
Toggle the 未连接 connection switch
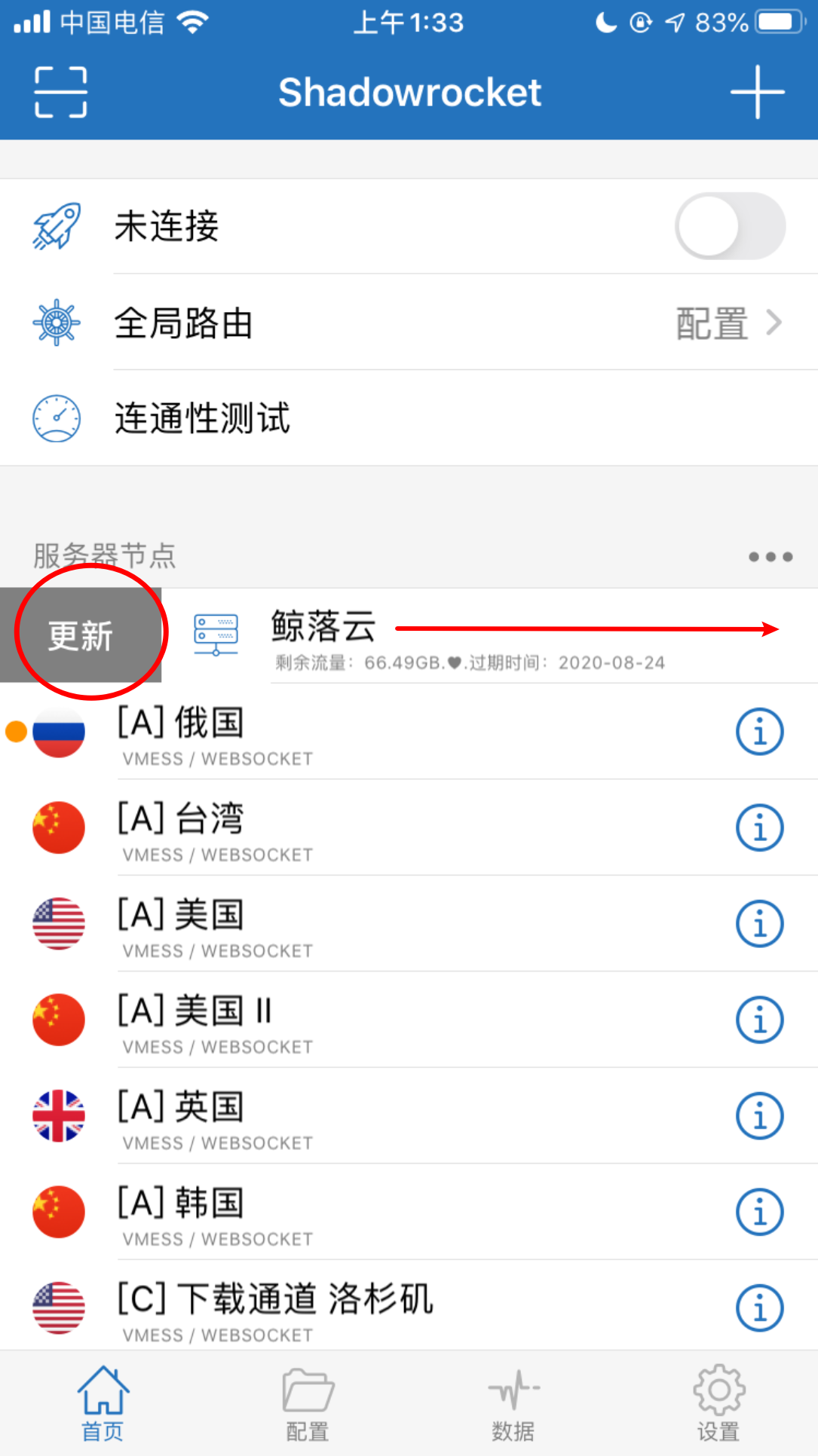click(730, 226)
